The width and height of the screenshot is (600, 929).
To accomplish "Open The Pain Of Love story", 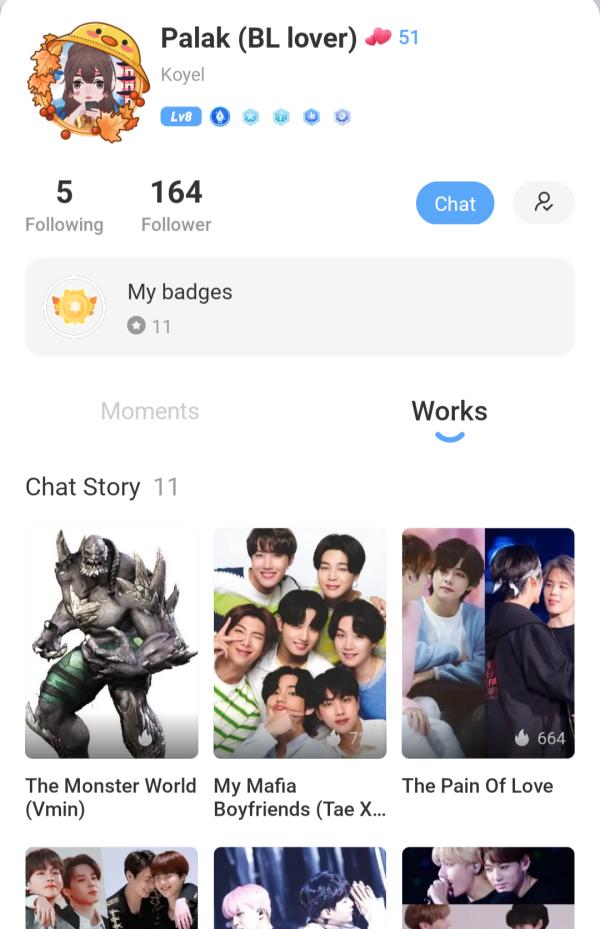I will click(488, 644).
